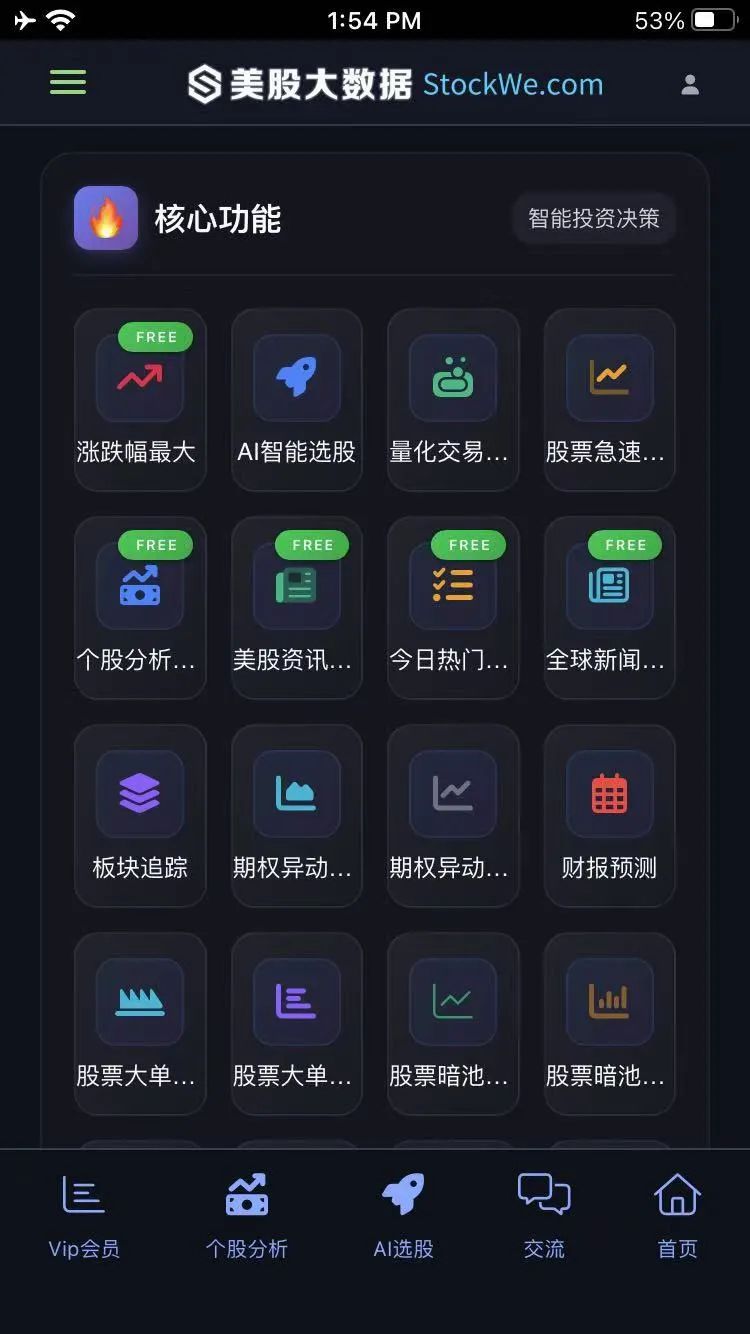Switch to the AI选股 bottom tab
750x1334 pixels.
coord(403,1216)
